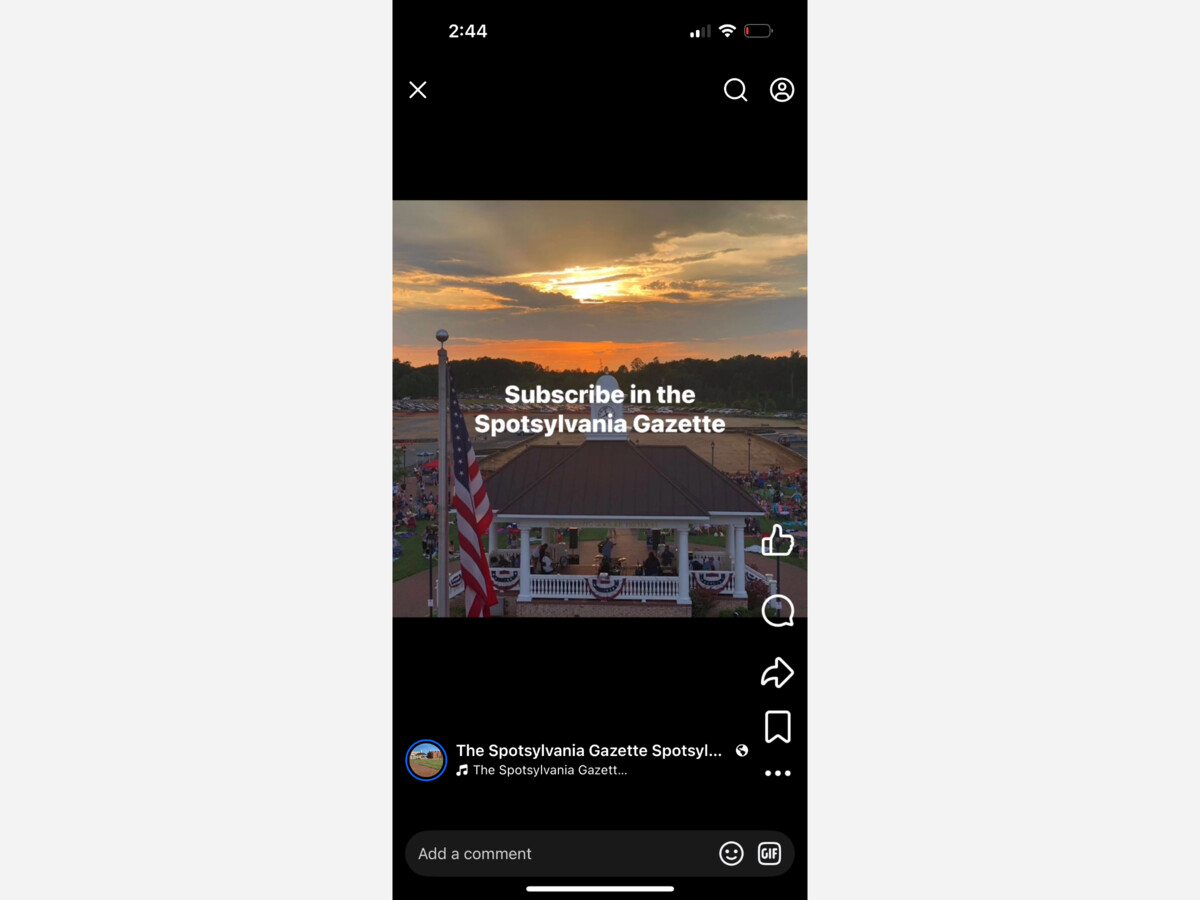Viewport: 1200px width, 900px height.
Task: Open the GIF picker in comment box
Action: pos(769,854)
